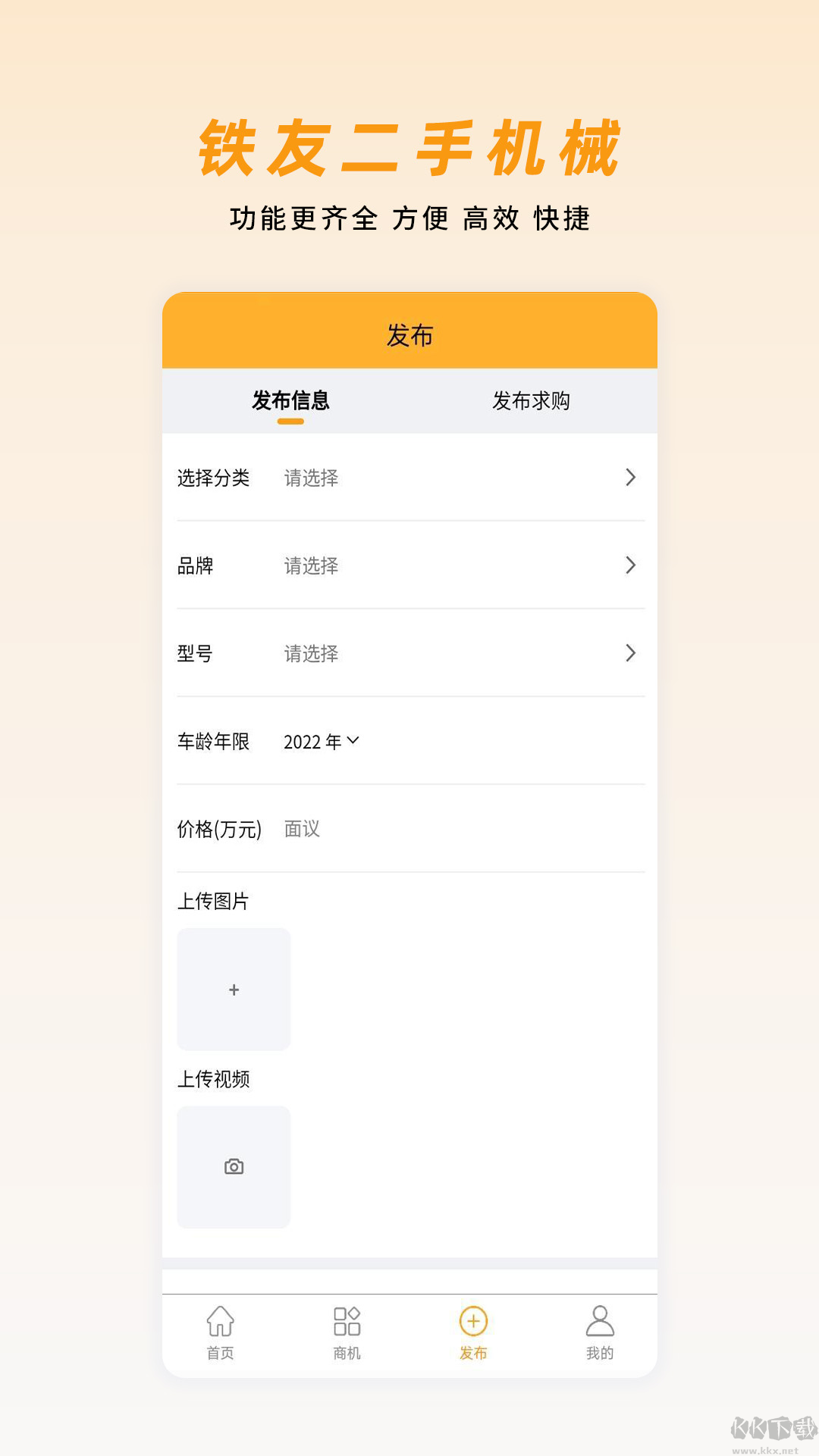Select the 发布信息 tab

[x=291, y=402]
